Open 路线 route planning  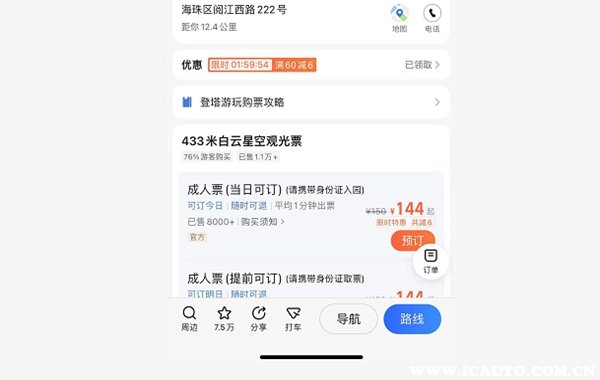(x=412, y=319)
